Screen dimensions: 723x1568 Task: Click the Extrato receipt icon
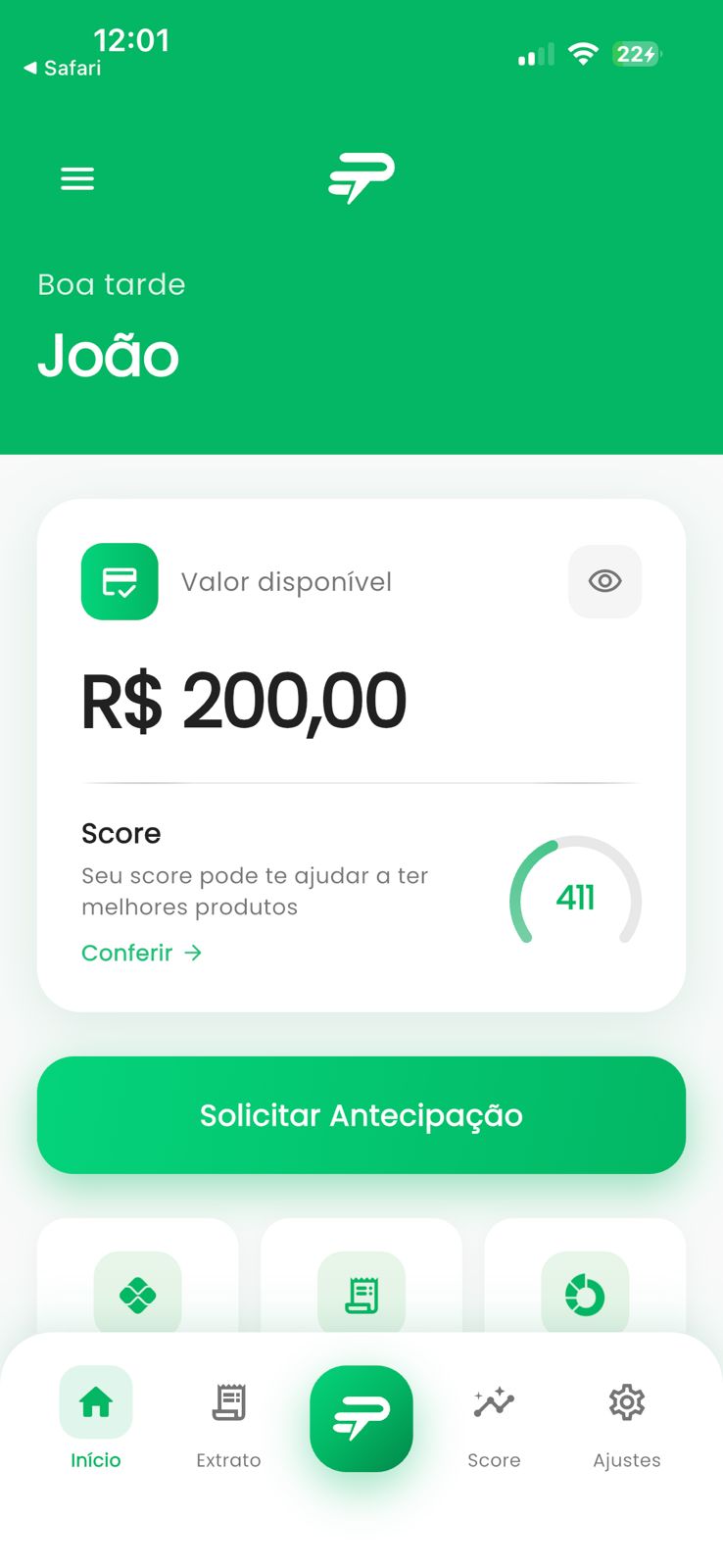227,1403
